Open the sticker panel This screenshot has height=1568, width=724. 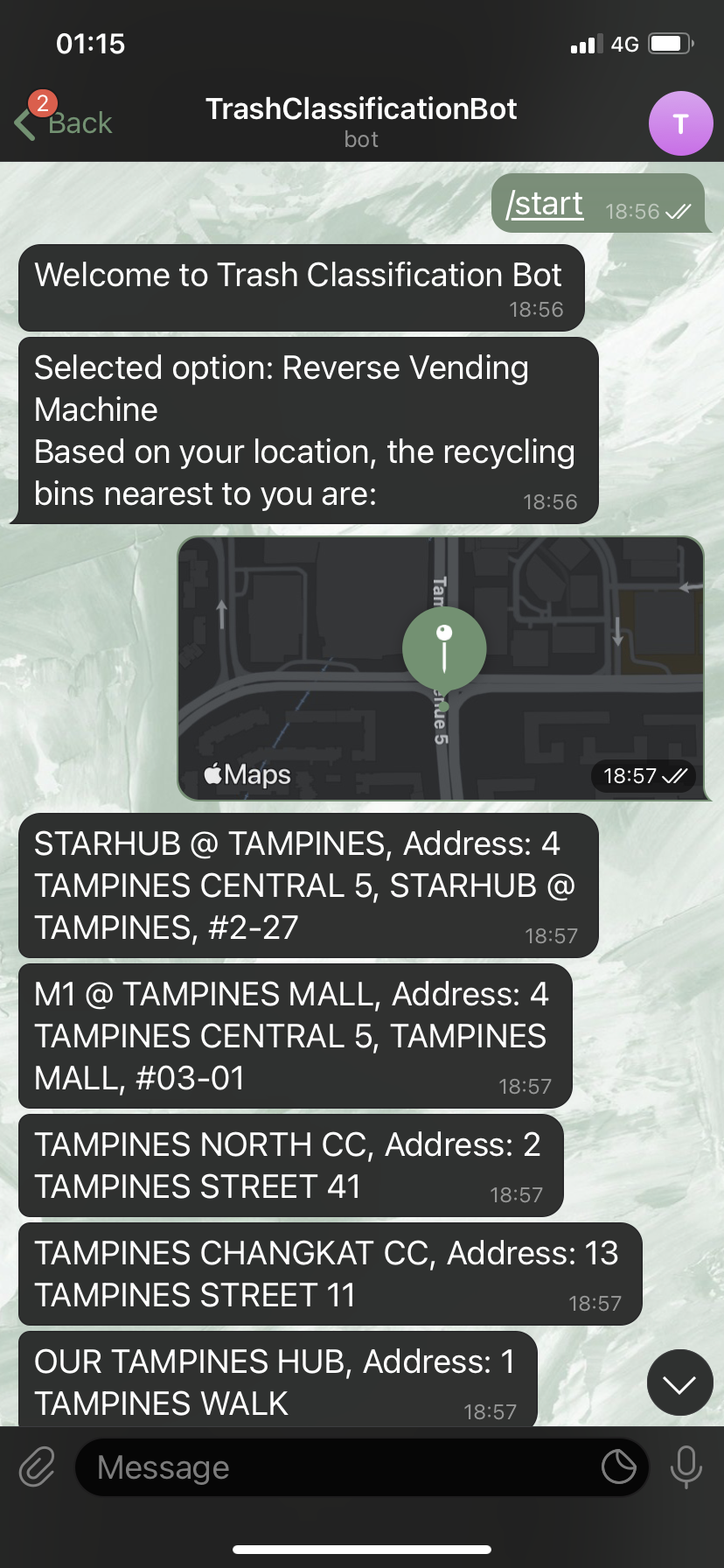pos(618,1467)
